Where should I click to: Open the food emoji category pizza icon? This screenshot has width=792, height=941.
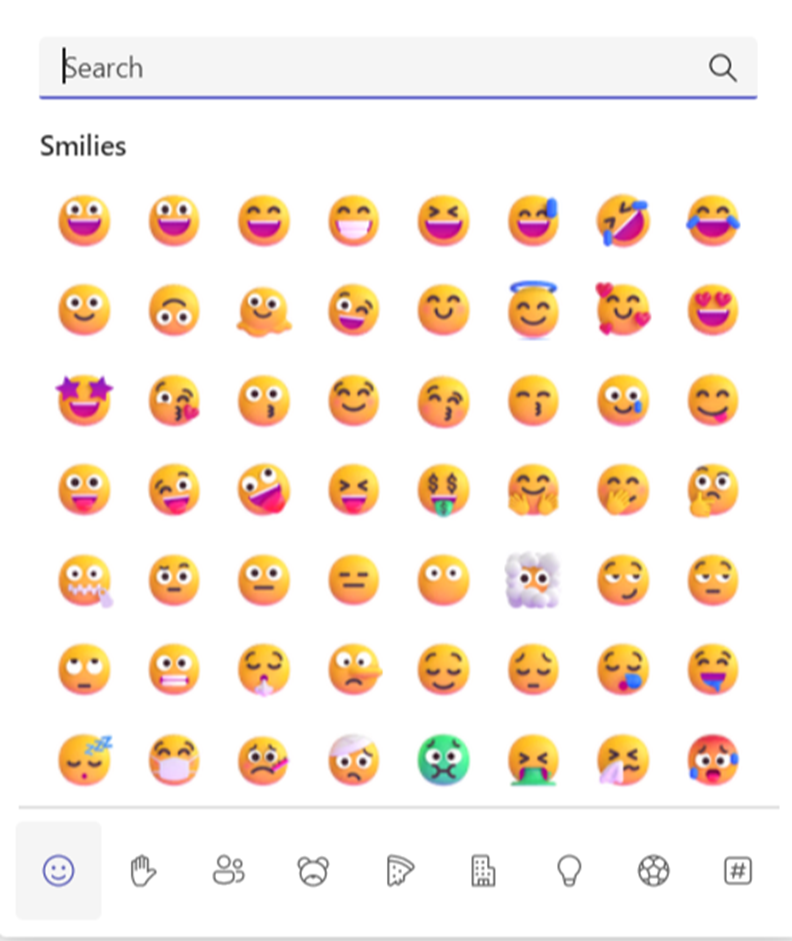[x=398, y=869]
